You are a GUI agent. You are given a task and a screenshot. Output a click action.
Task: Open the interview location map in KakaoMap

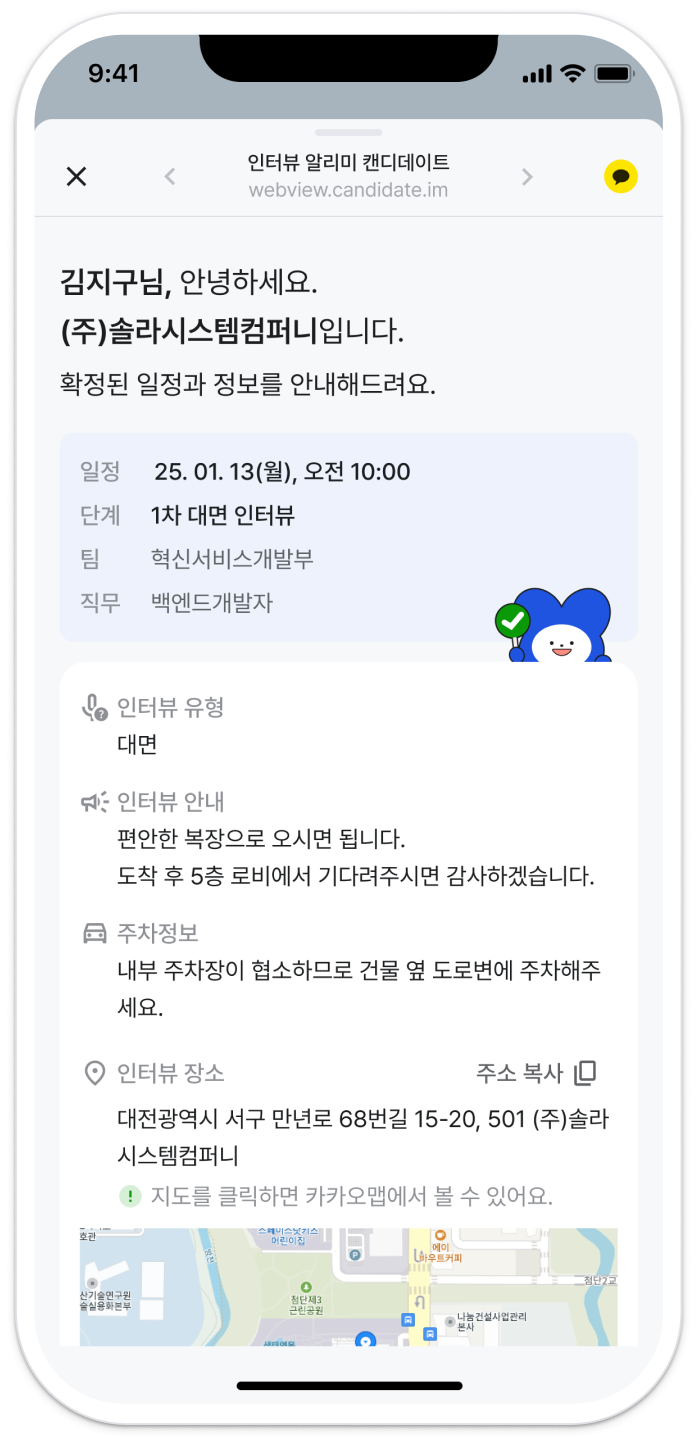pyautogui.click(x=348, y=1286)
